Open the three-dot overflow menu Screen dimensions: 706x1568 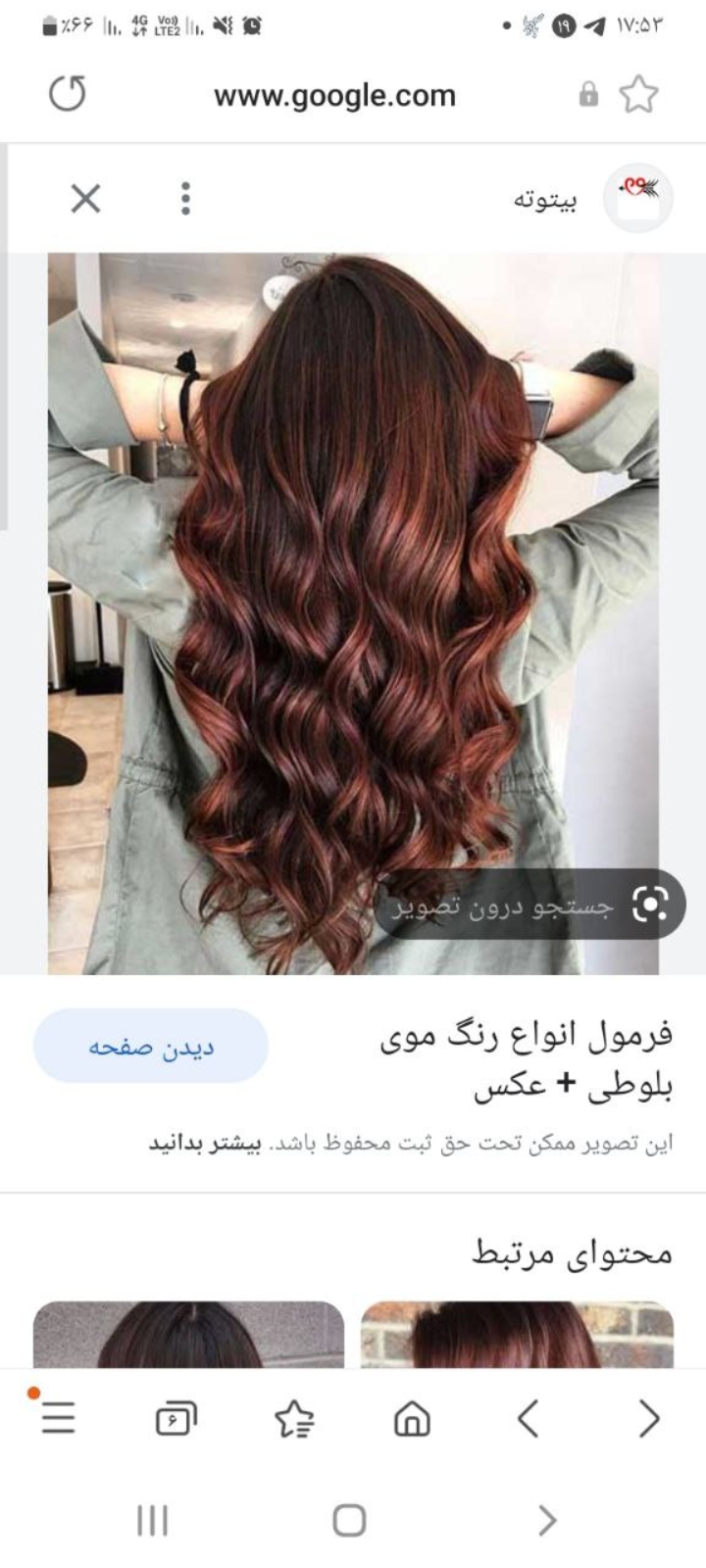click(x=185, y=199)
